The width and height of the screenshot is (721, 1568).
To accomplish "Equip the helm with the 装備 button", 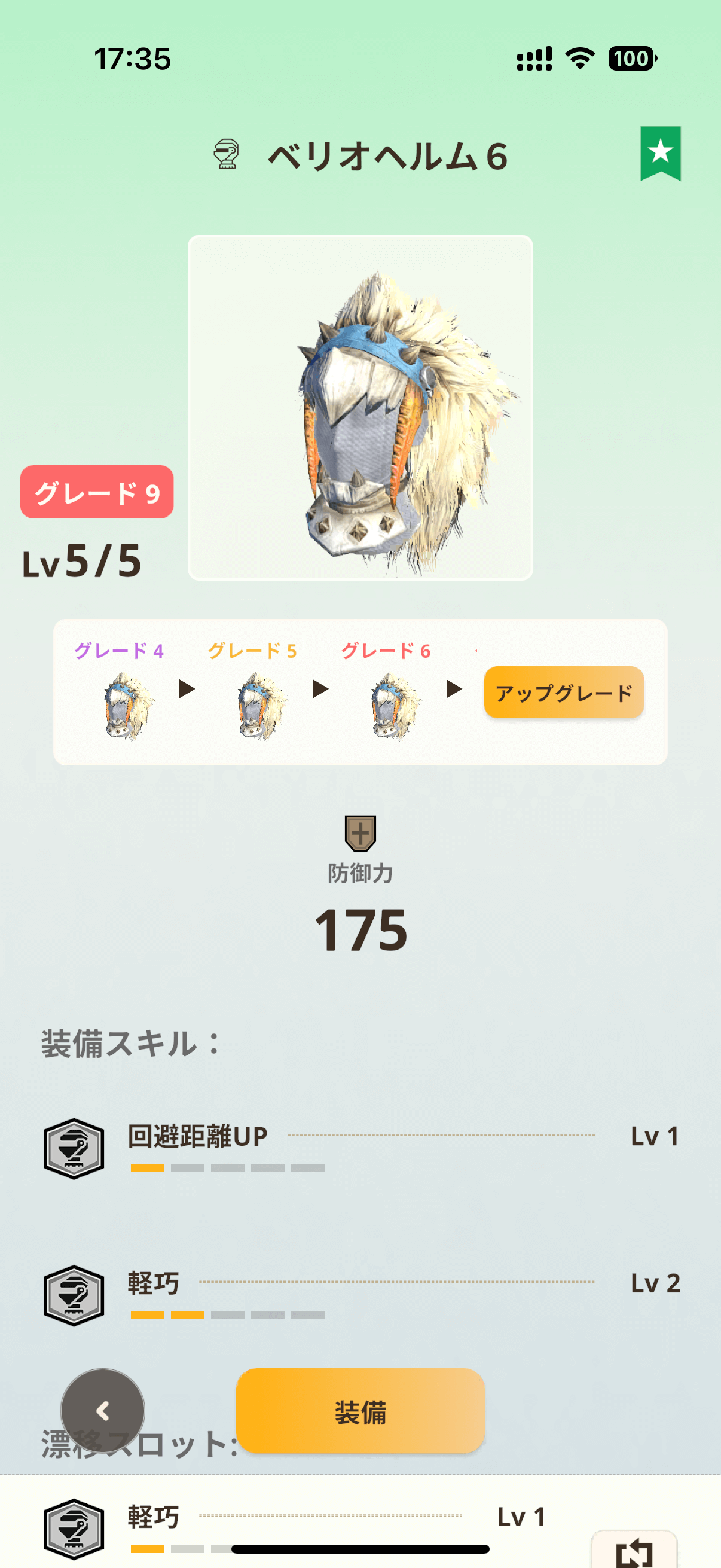I will (360, 1410).
